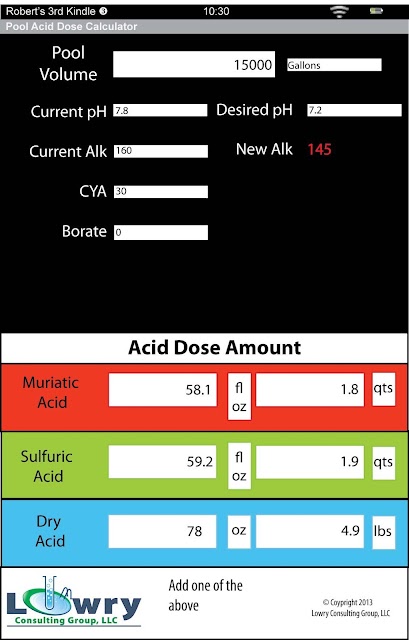This screenshot has height=640, width=409.
Task: Edit the Current pH field
Action: (x=160, y=110)
